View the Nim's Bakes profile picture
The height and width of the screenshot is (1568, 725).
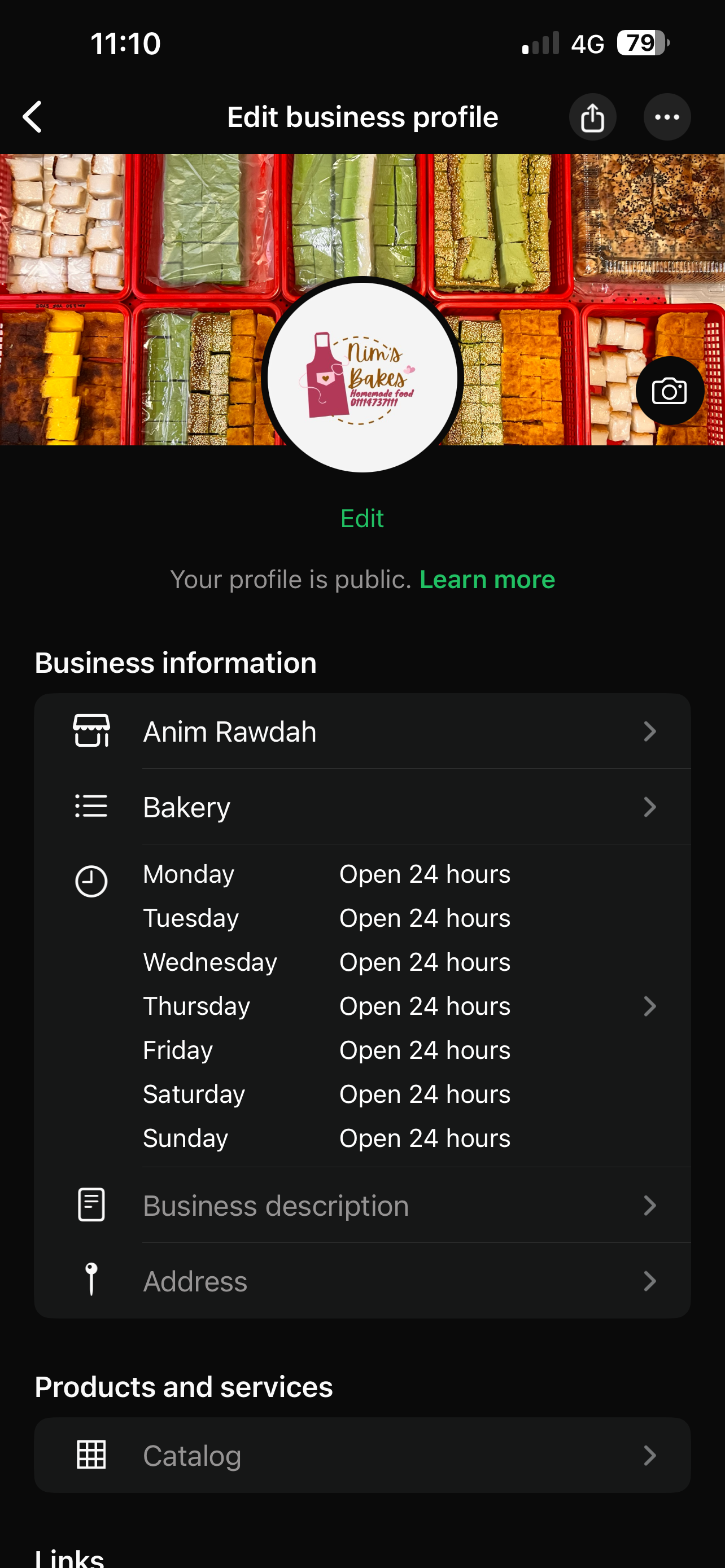[x=362, y=376]
